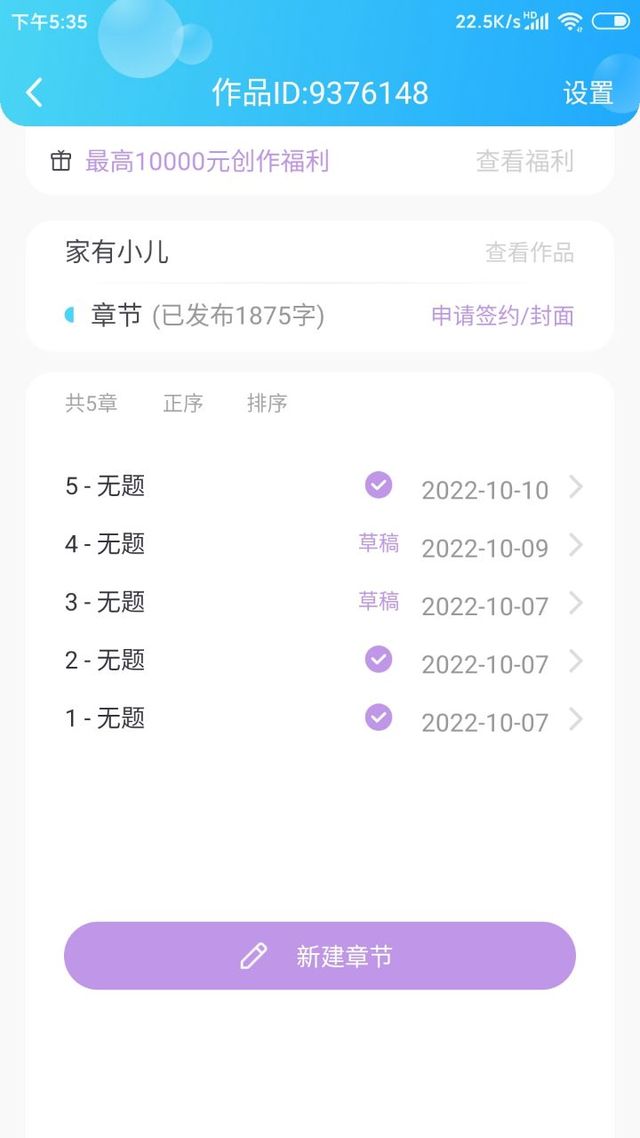The height and width of the screenshot is (1138, 640).
Task: Go back using the top-left arrow
Action: pyautogui.click(x=34, y=93)
